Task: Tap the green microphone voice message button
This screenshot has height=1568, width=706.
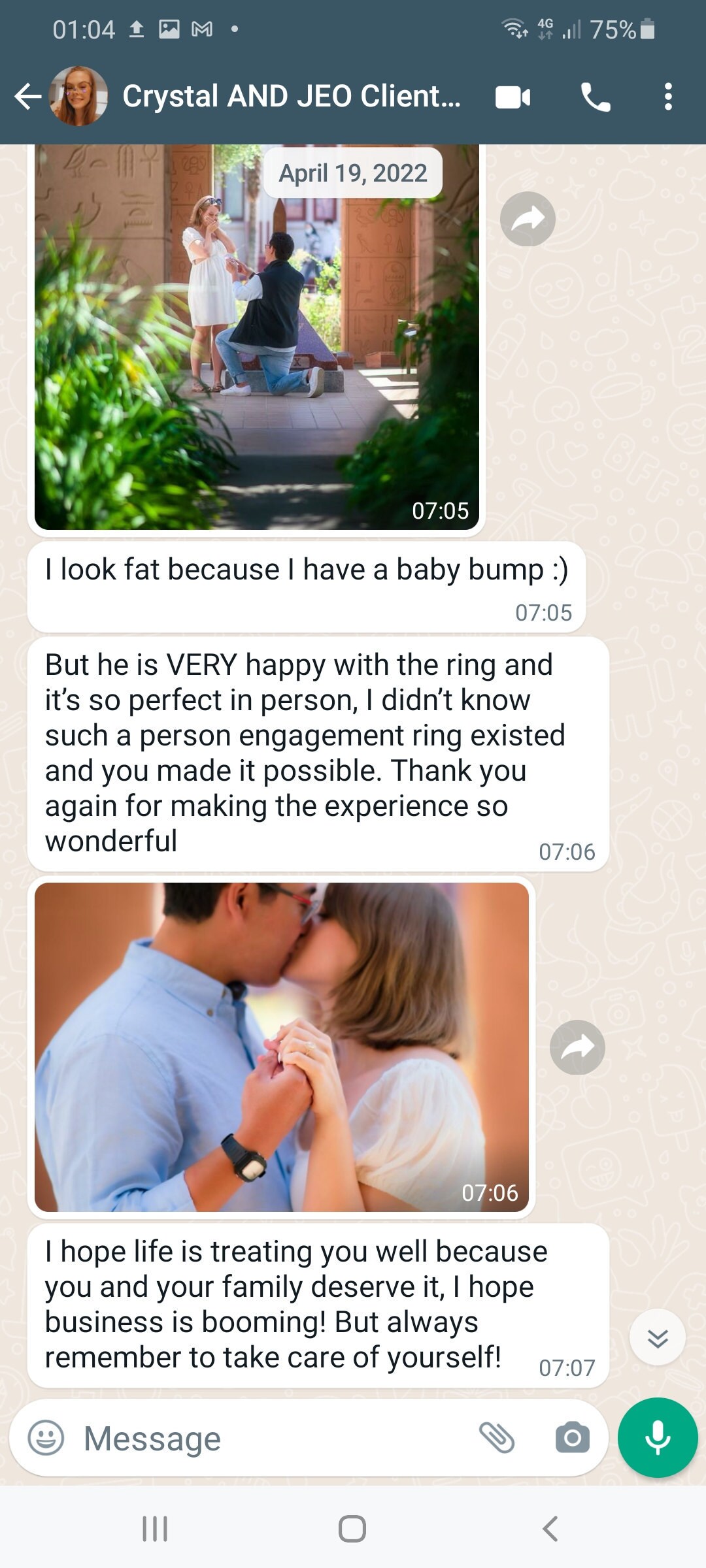Action: pos(658,1437)
